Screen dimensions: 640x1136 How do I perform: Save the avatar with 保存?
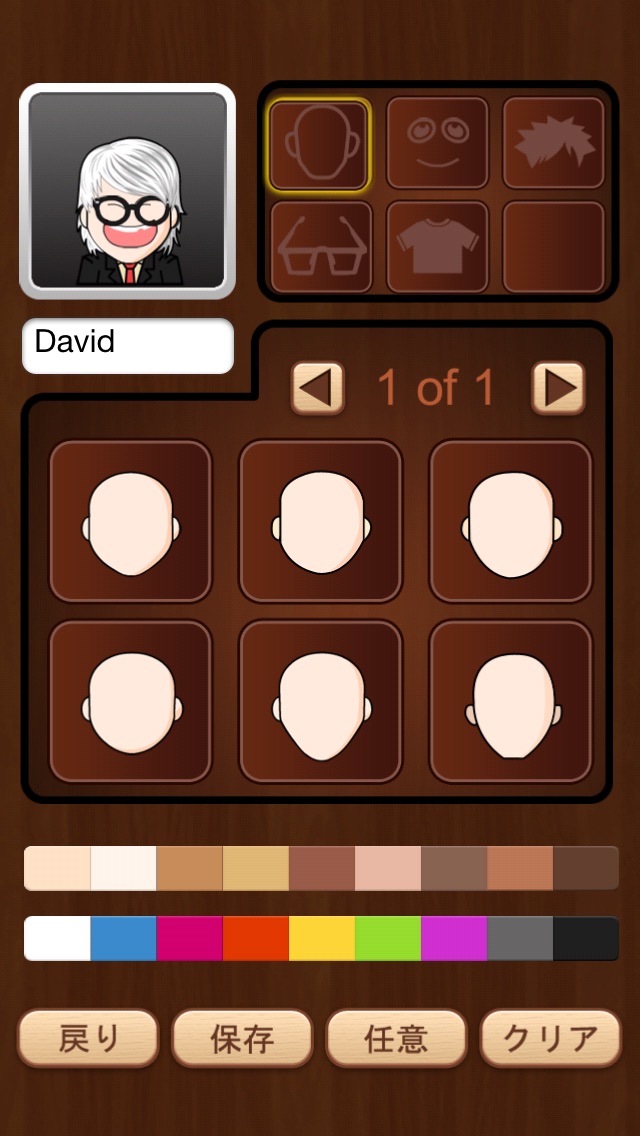tap(242, 1039)
